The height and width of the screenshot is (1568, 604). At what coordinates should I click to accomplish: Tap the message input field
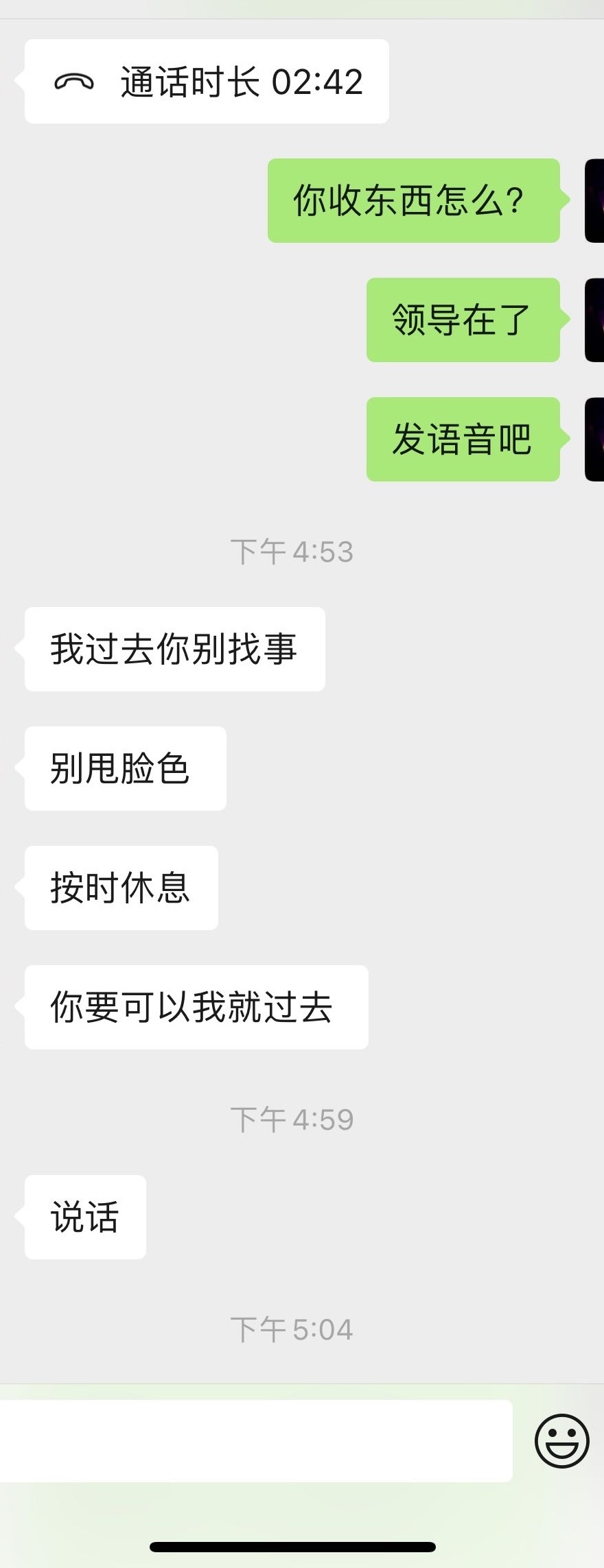255,1440
